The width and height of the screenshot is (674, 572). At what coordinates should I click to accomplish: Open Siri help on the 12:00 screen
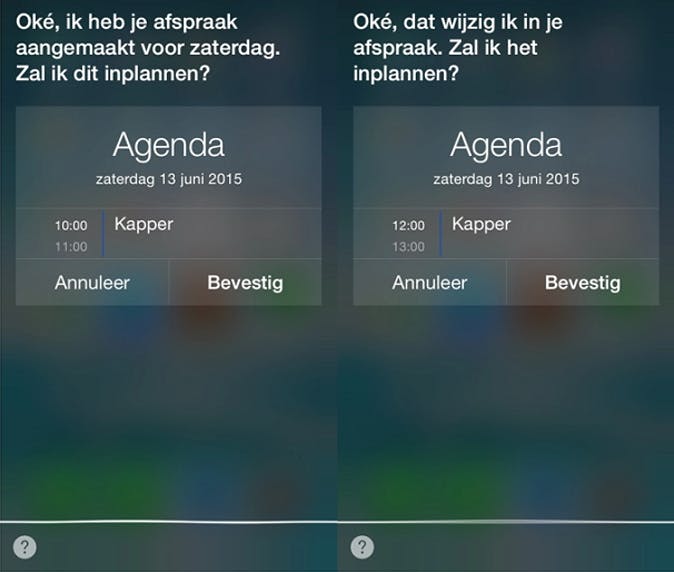click(x=362, y=547)
